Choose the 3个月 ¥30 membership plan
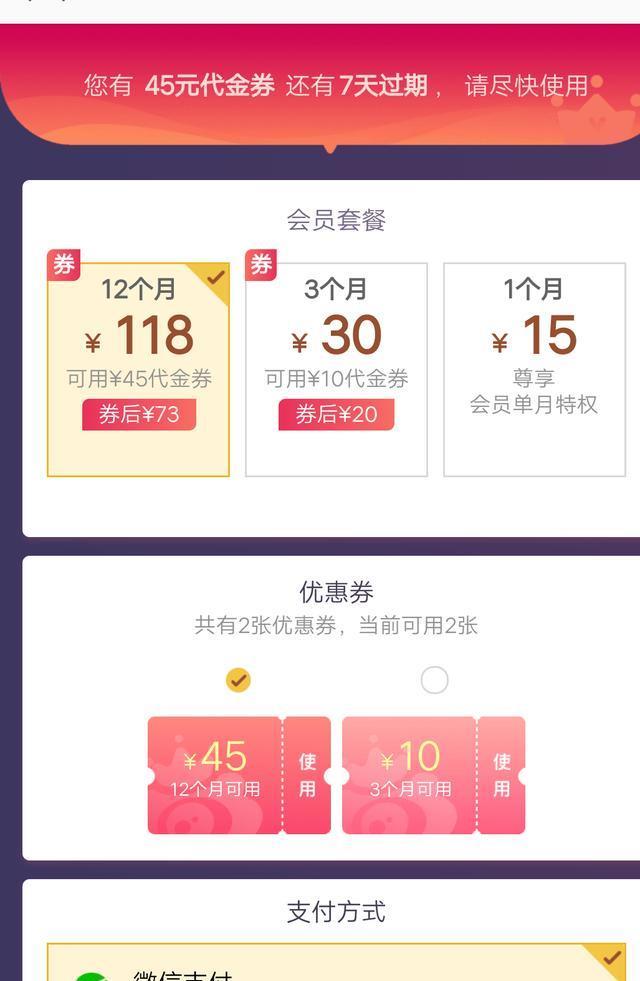640x981 pixels. pos(336,369)
